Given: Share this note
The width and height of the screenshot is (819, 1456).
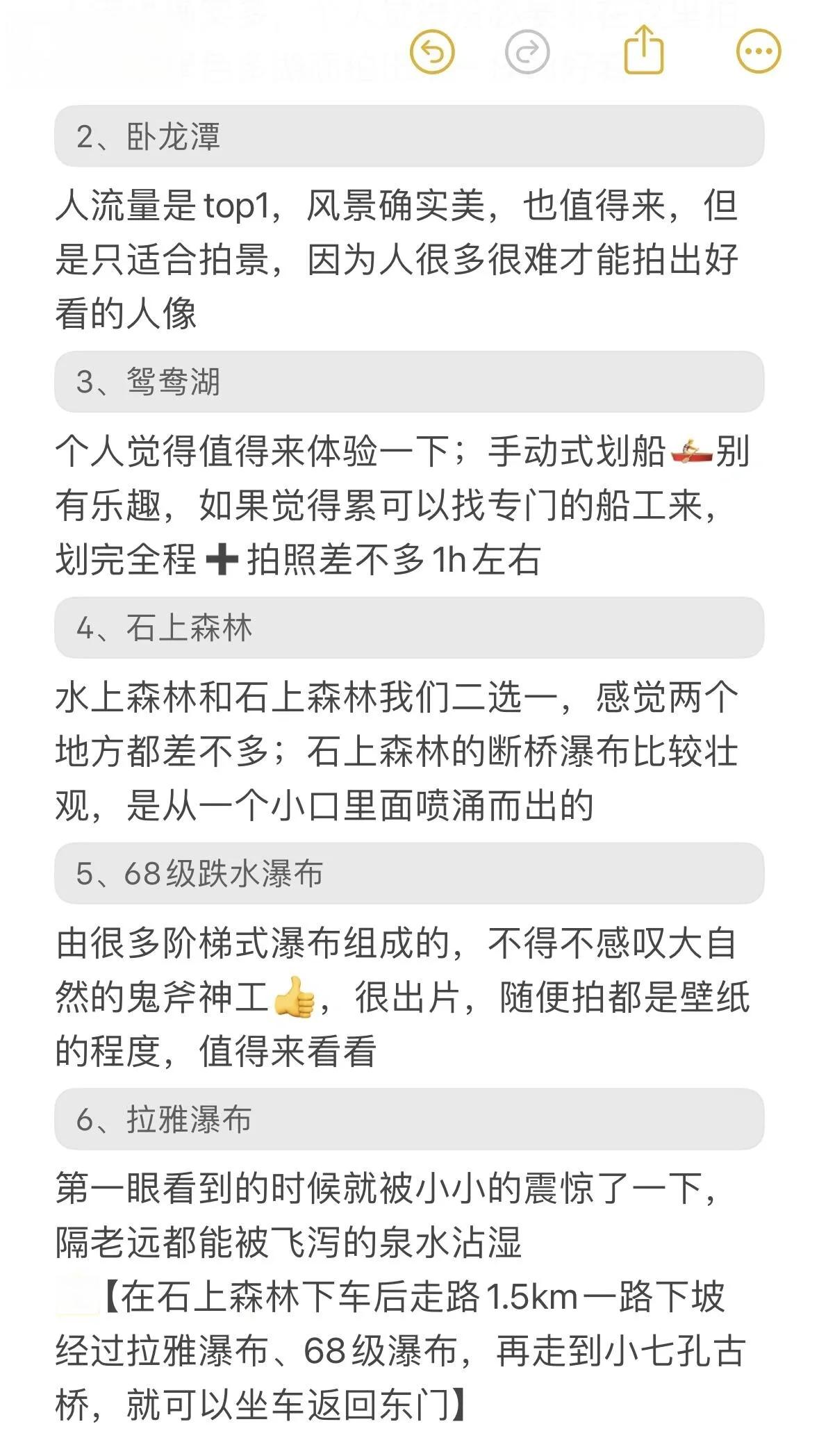Looking at the screenshot, I should click(644, 49).
